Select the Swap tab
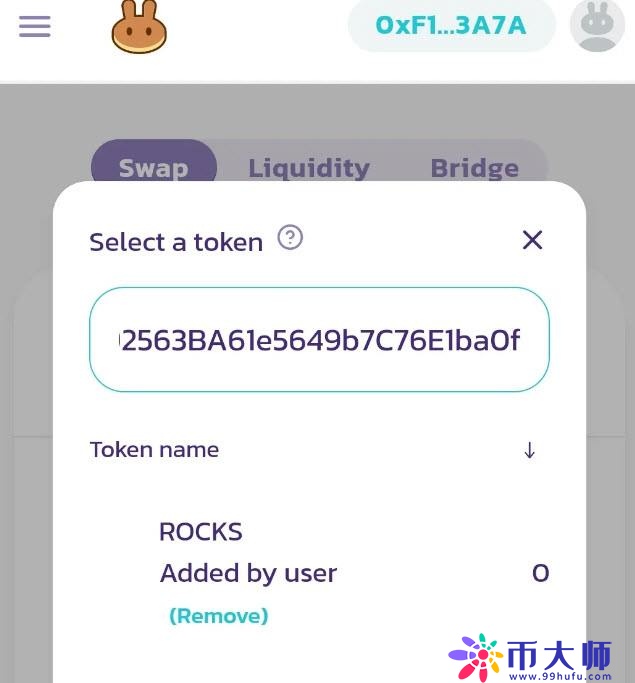The width and height of the screenshot is (635, 683). point(153,167)
